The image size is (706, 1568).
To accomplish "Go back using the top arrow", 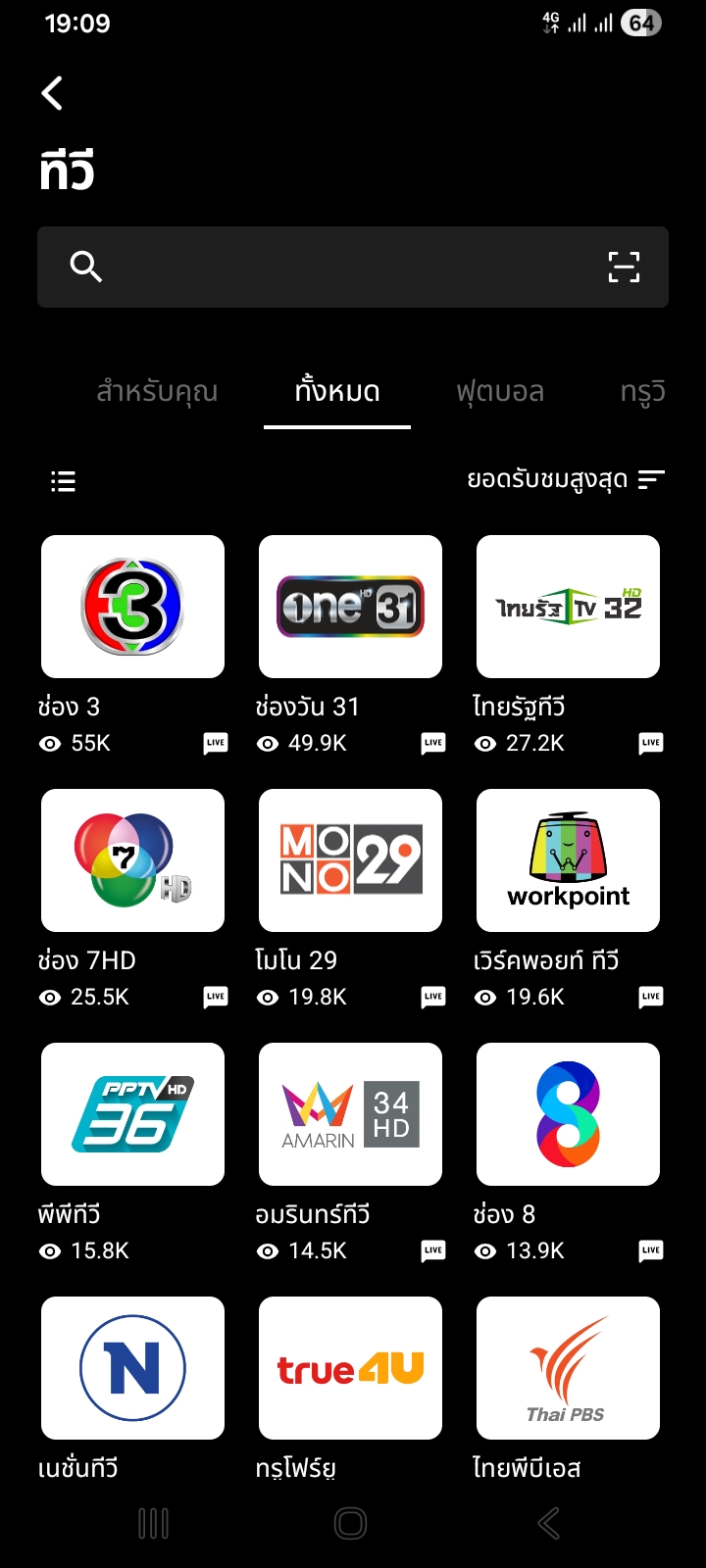I will pos(53,94).
